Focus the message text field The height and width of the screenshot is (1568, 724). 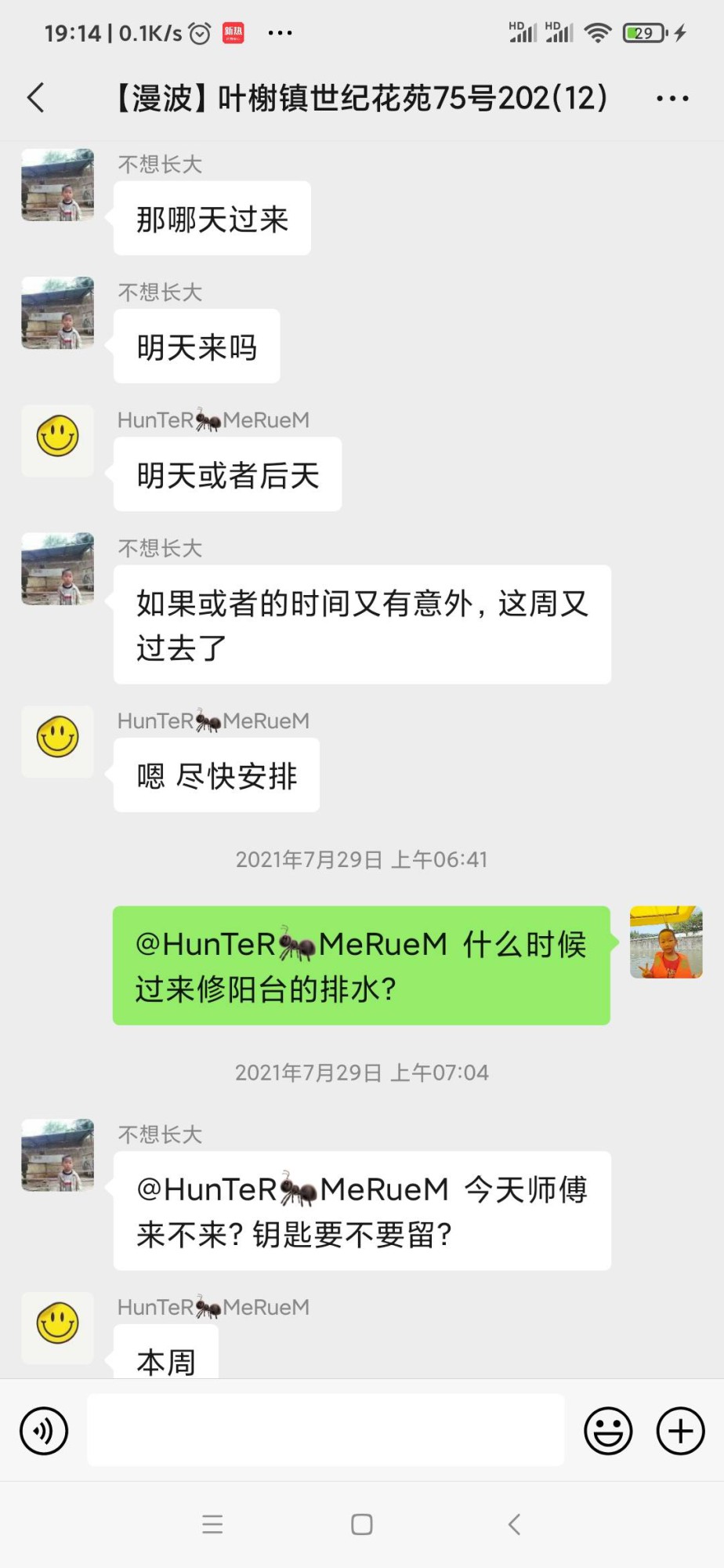(x=325, y=1431)
